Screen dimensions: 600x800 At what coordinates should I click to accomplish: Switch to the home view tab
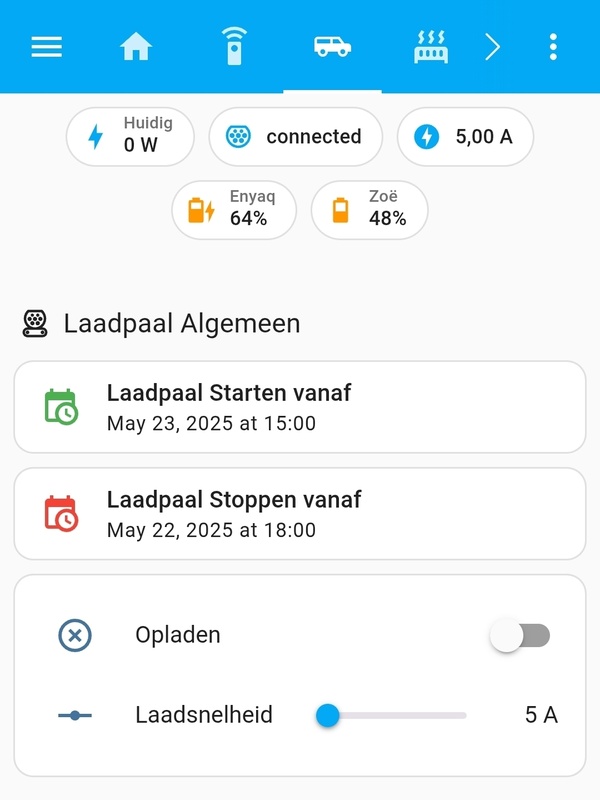(x=136, y=47)
